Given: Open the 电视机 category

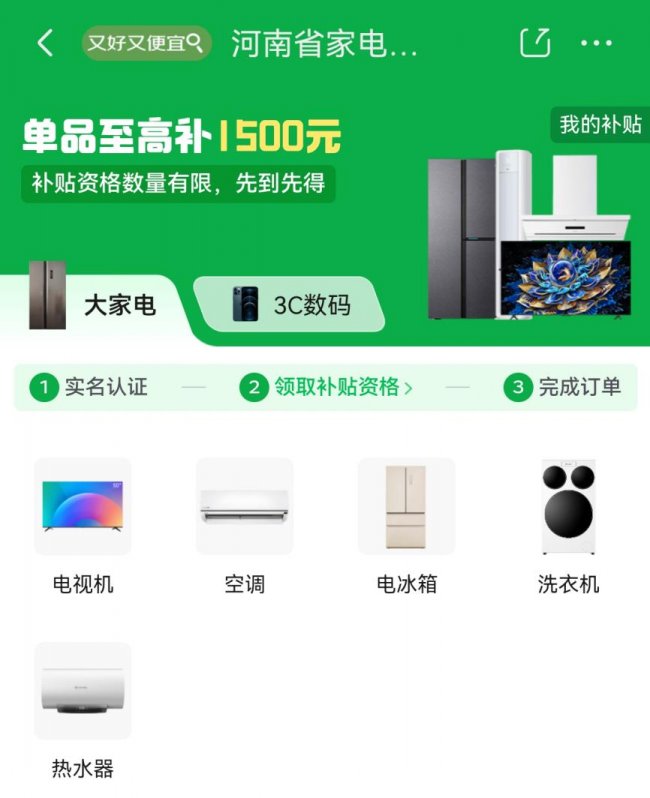Looking at the screenshot, I should (x=82, y=525).
